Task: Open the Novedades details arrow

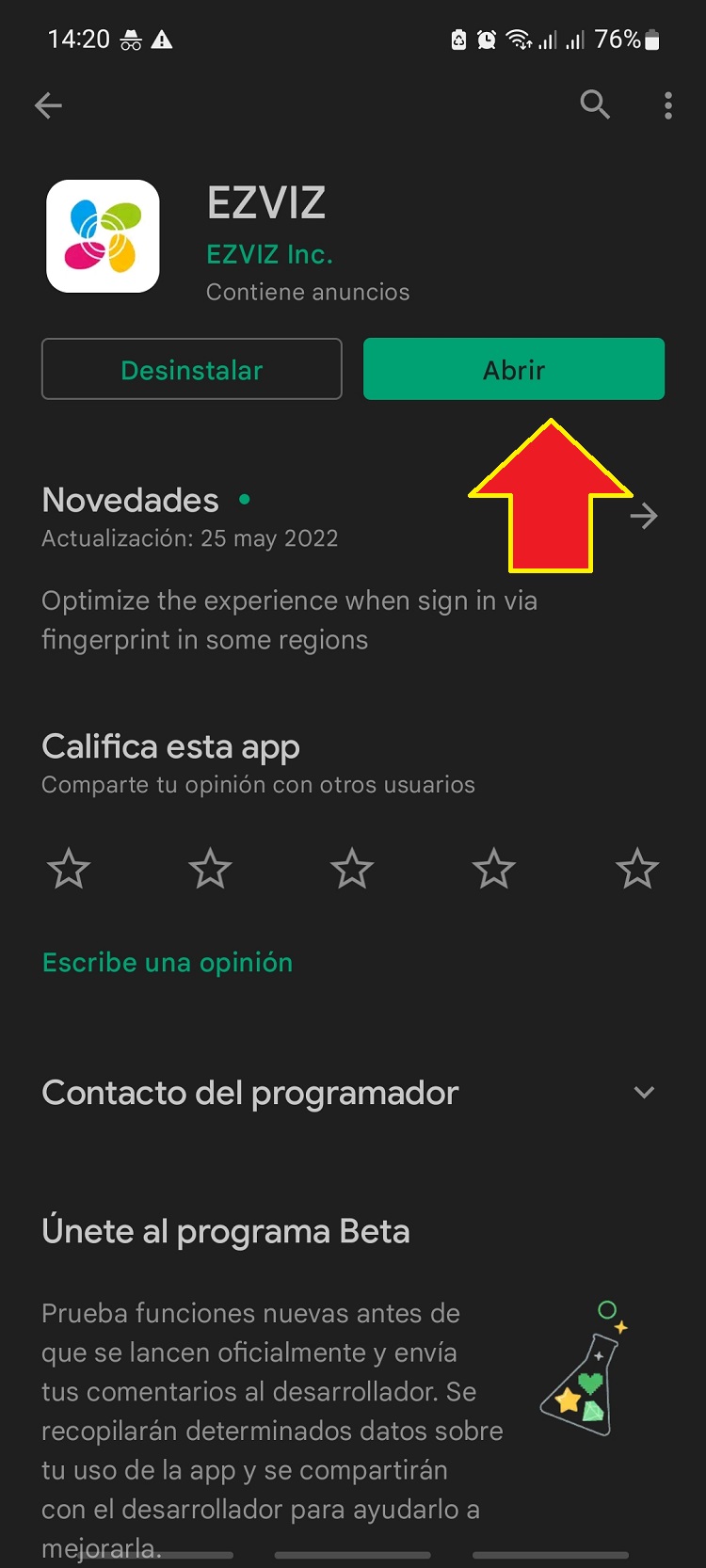Action: coord(644,516)
